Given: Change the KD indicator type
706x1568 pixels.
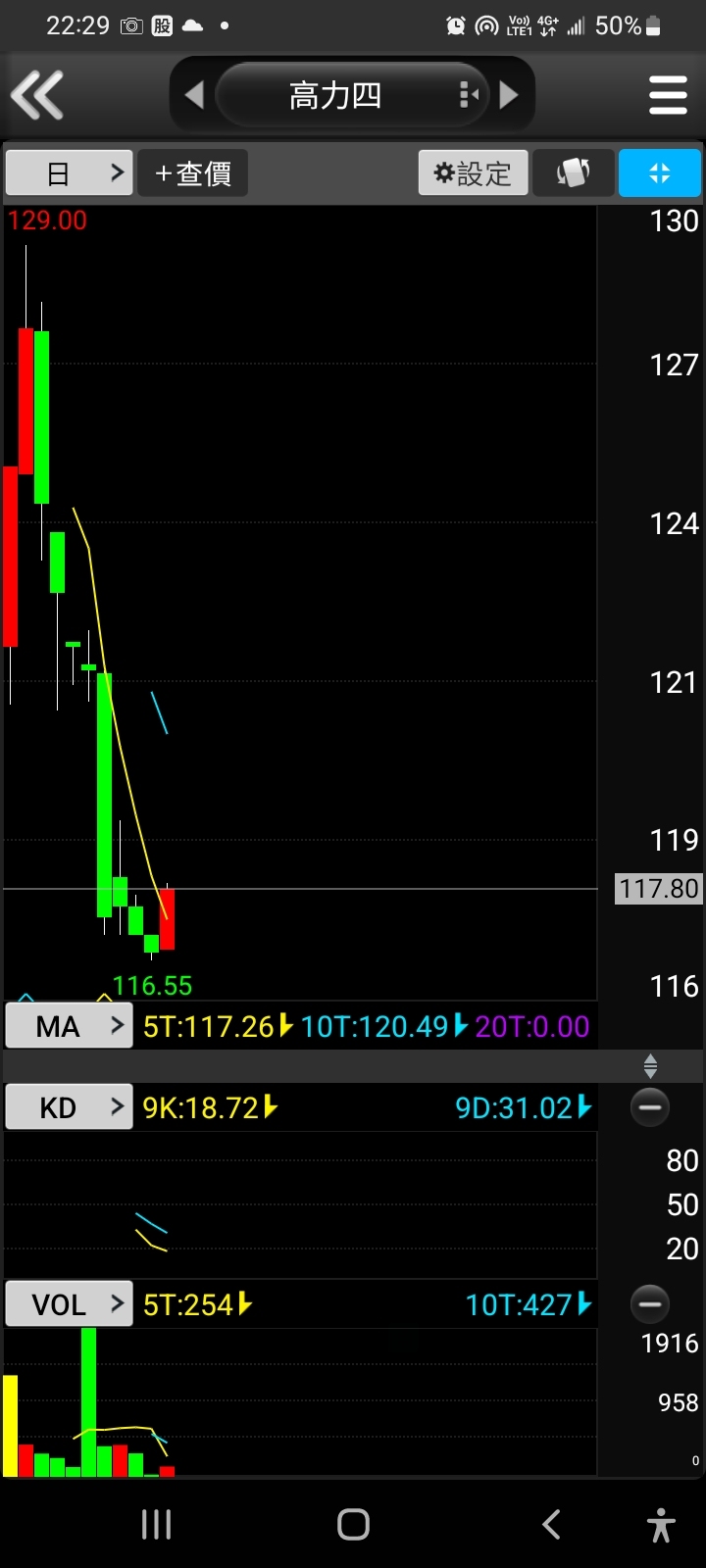Looking at the screenshot, I should 69,1107.
